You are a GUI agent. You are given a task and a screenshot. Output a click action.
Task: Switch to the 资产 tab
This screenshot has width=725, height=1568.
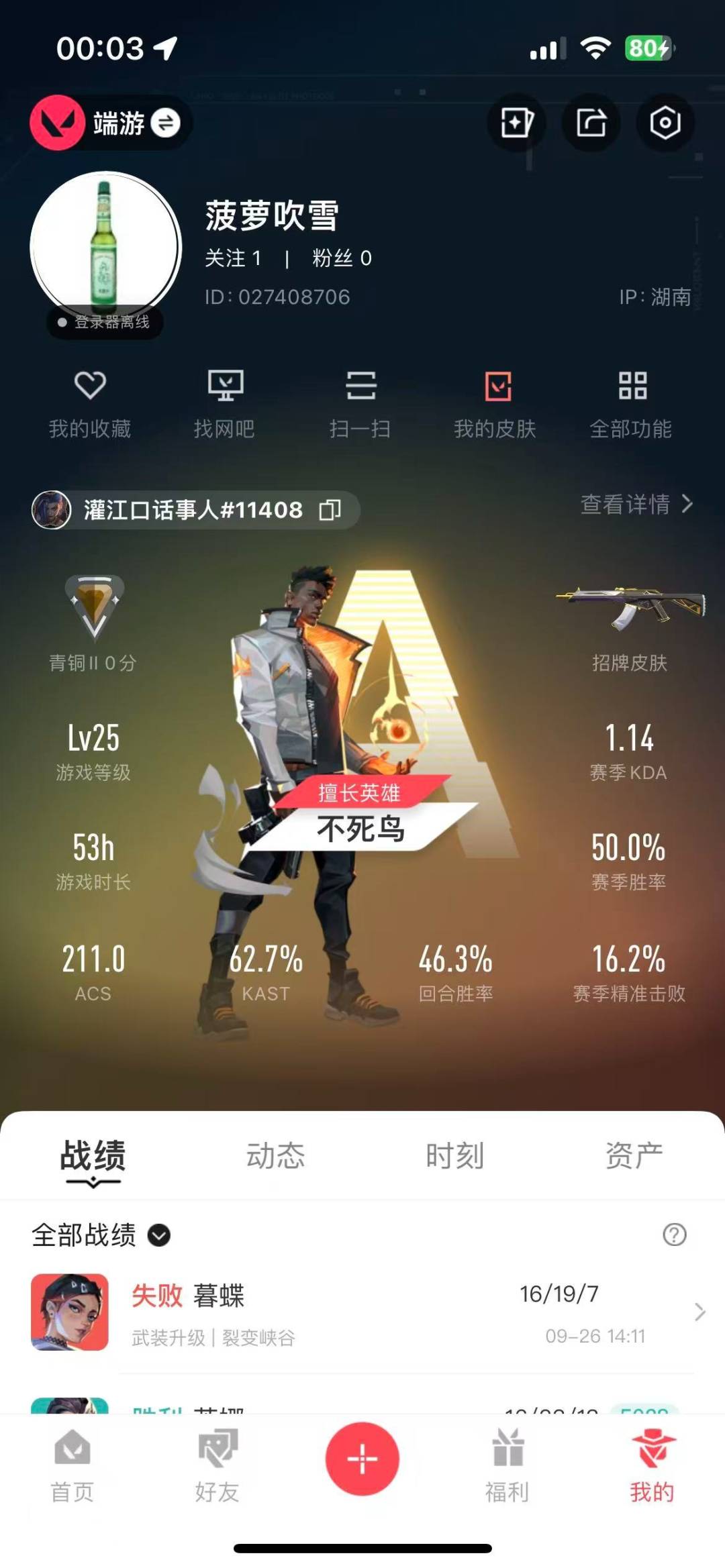pyautogui.click(x=634, y=1156)
